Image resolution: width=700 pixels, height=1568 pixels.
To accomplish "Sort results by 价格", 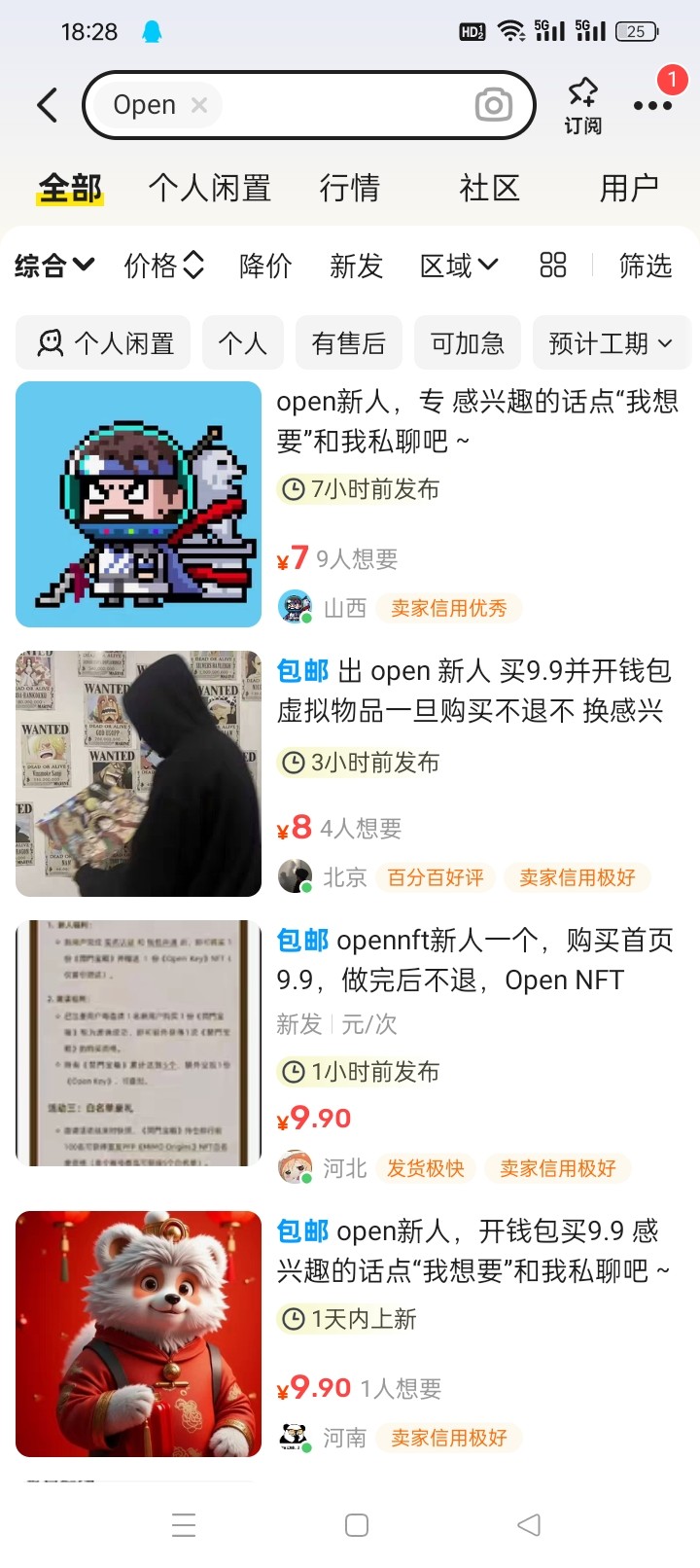I will (163, 265).
